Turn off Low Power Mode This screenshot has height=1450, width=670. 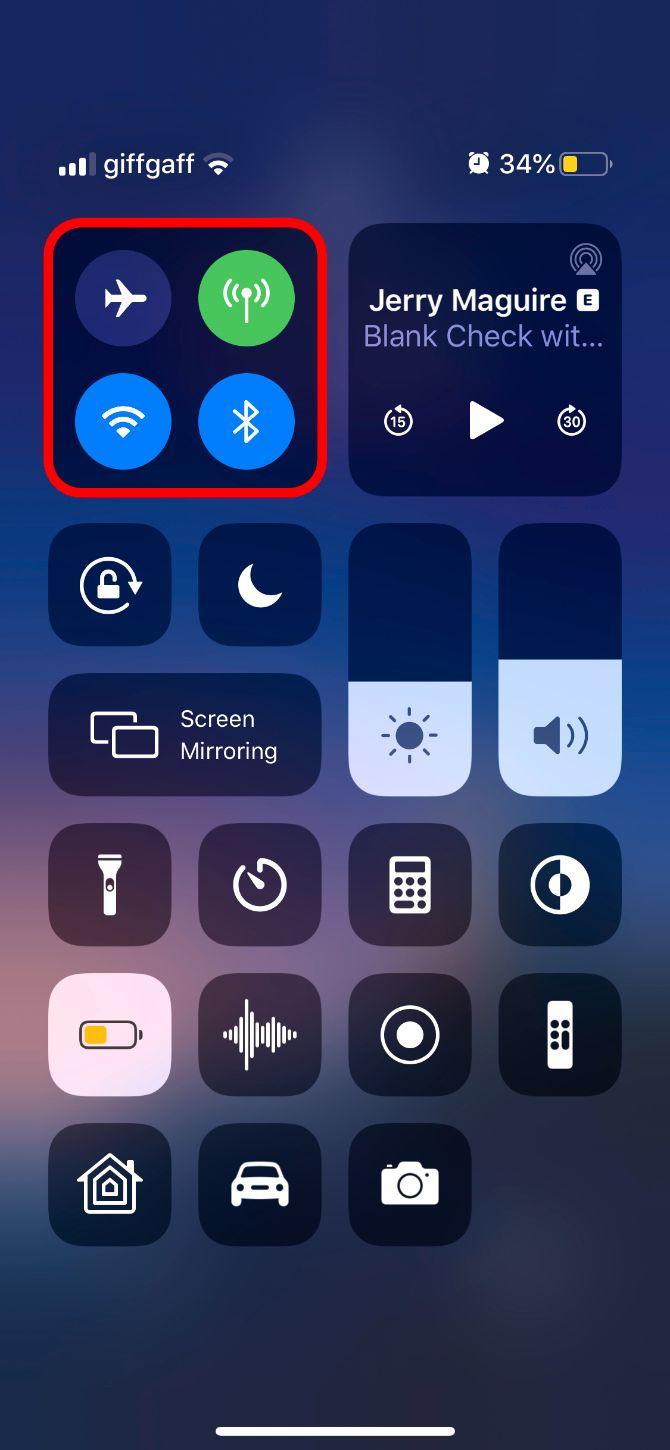(x=110, y=1034)
